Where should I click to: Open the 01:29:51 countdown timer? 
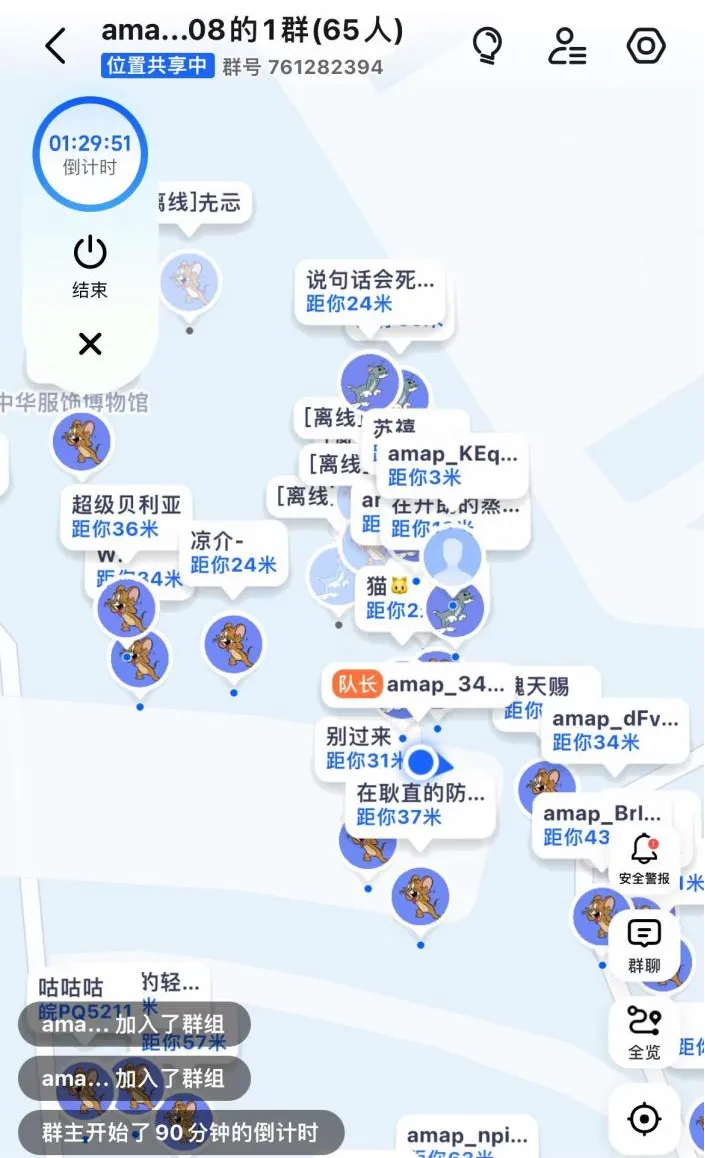[90, 155]
